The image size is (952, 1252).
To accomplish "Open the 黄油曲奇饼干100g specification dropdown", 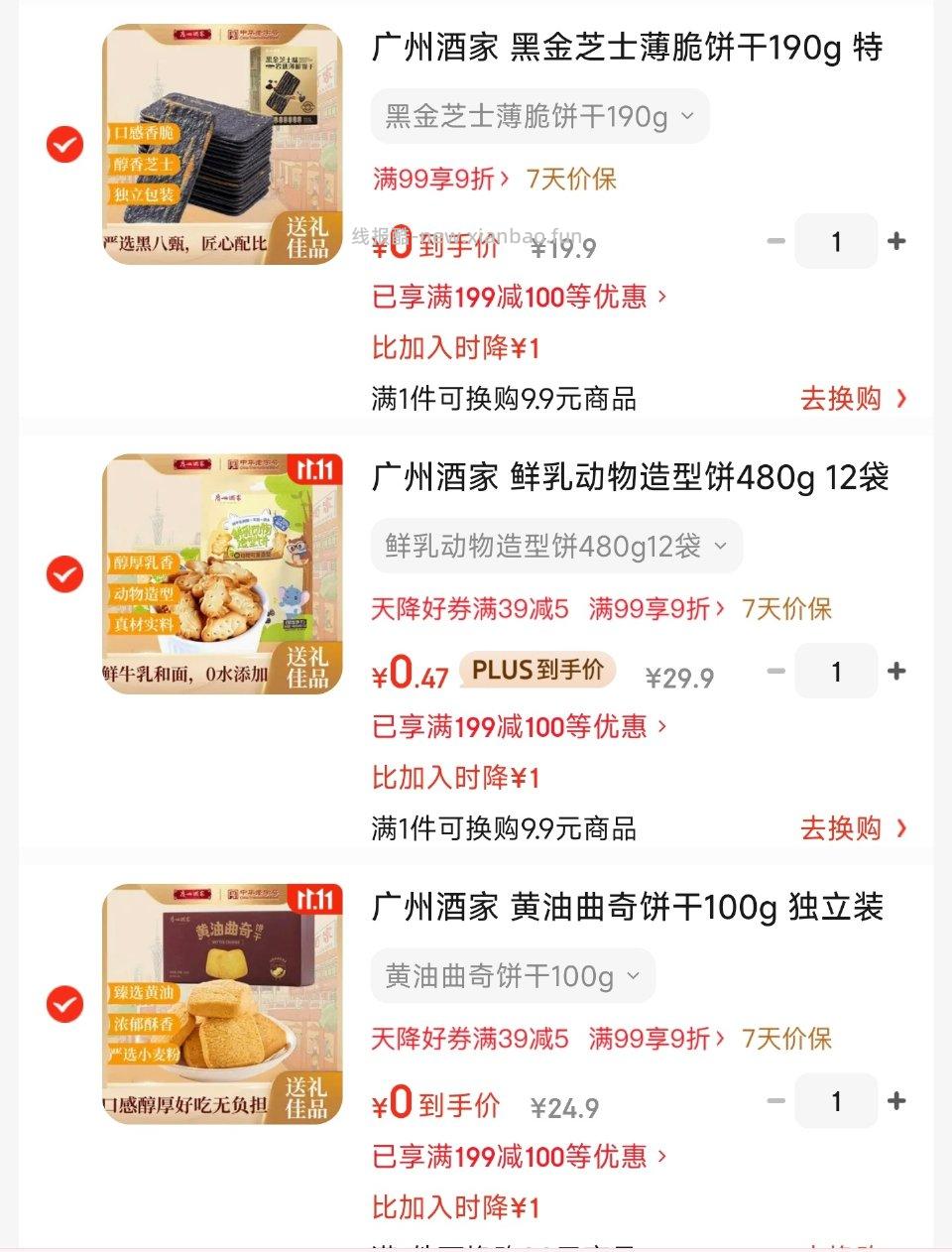I will click(513, 975).
